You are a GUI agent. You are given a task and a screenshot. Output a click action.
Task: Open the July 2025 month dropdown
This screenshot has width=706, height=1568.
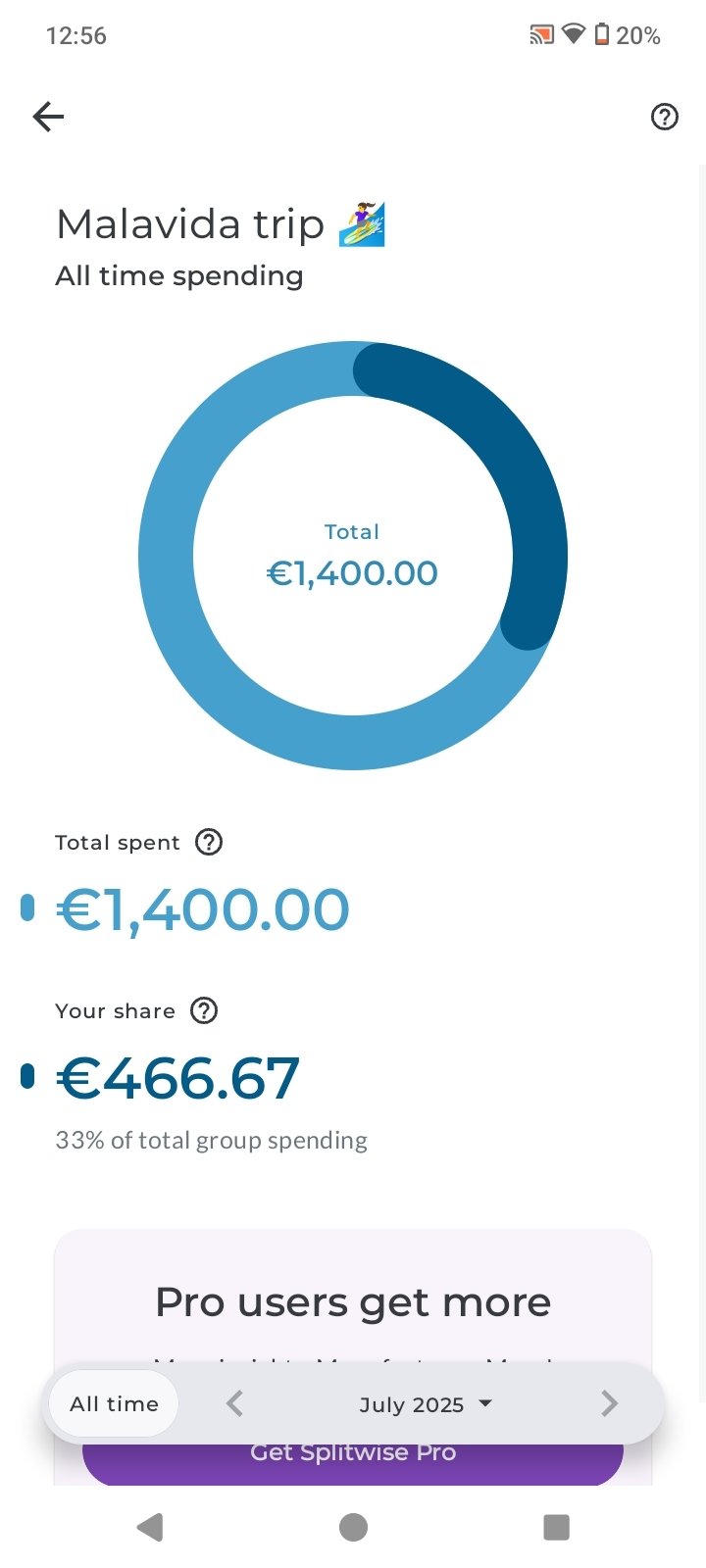(425, 1404)
